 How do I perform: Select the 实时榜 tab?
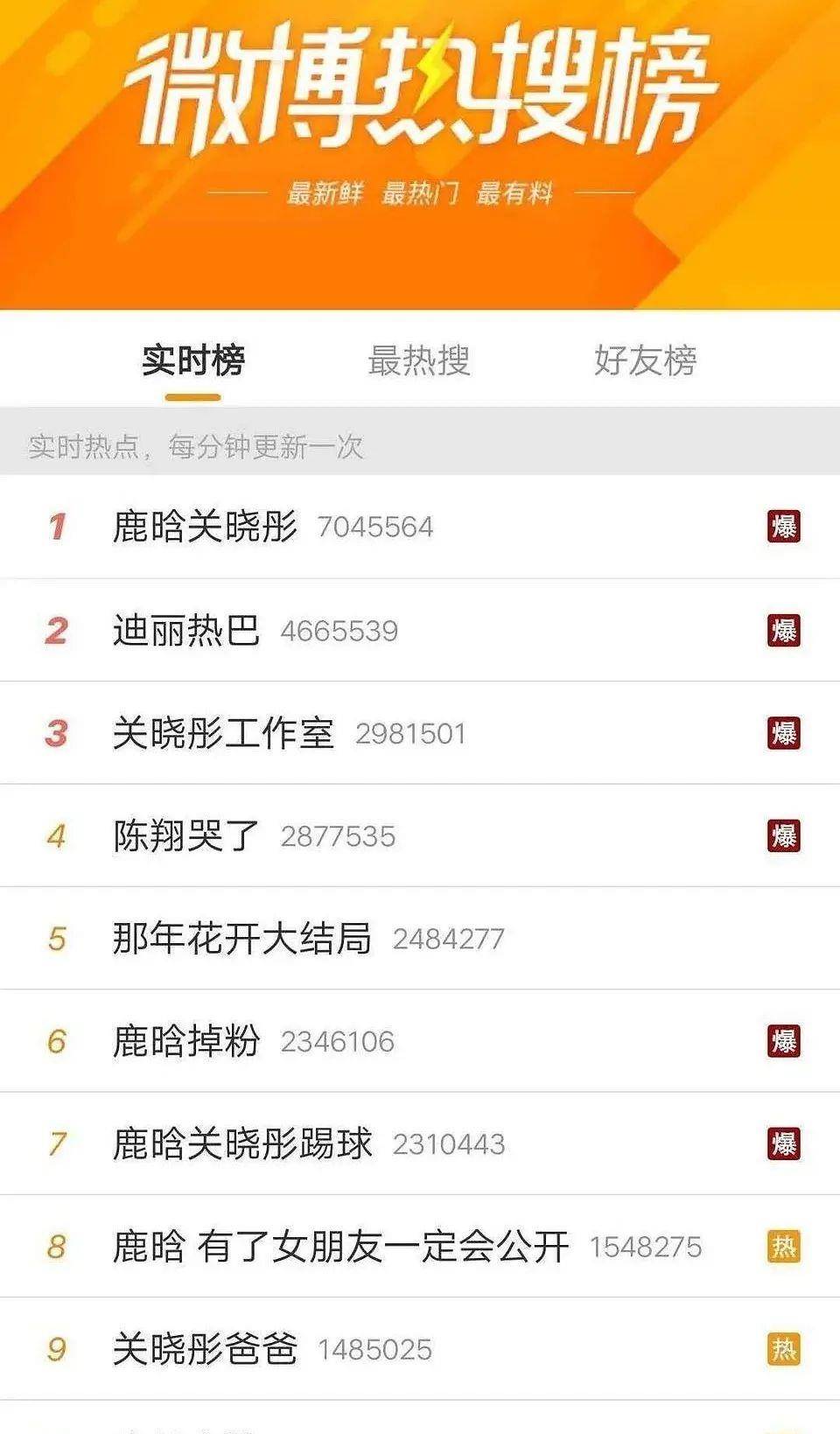pos(193,360)
